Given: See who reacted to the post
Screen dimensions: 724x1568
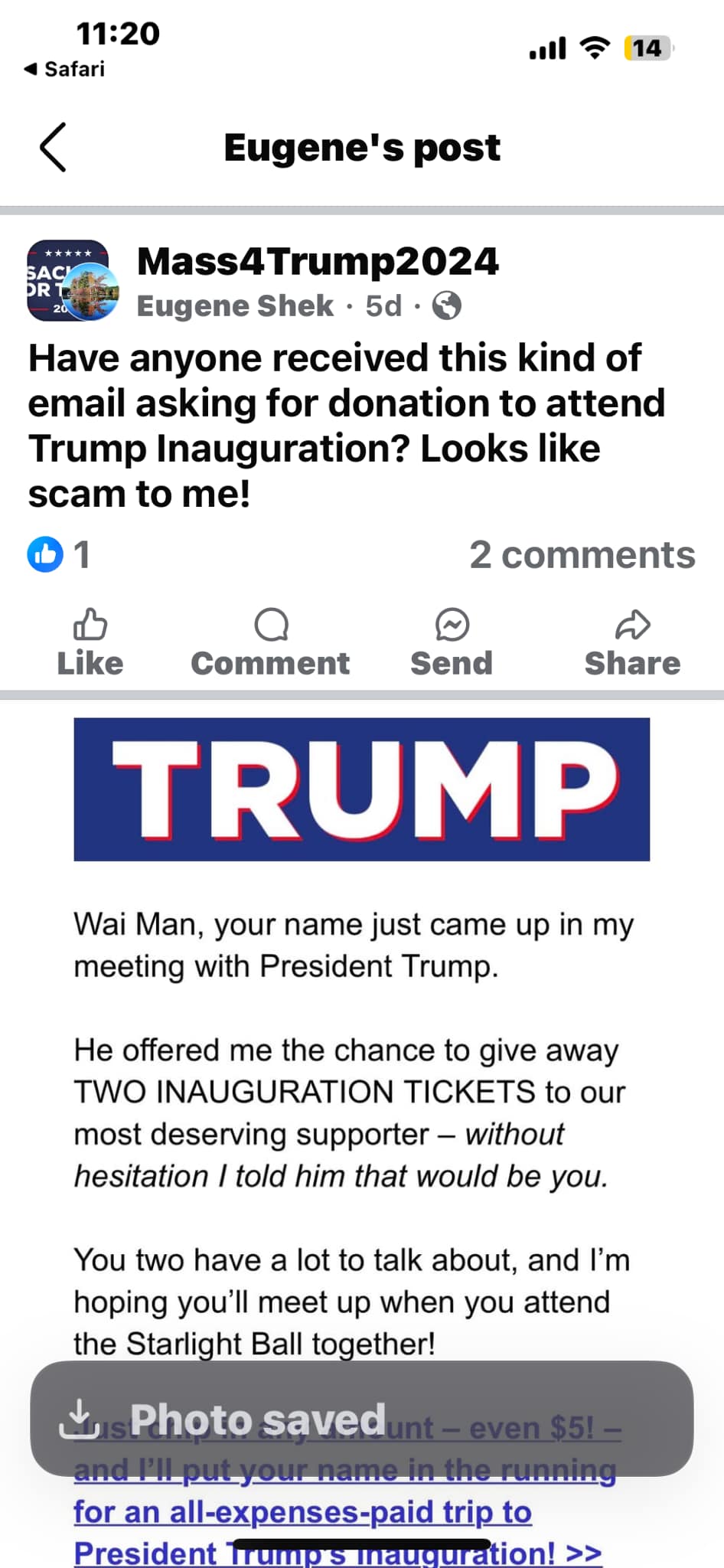Looking at the screenshot, I should tap(59, 554).
